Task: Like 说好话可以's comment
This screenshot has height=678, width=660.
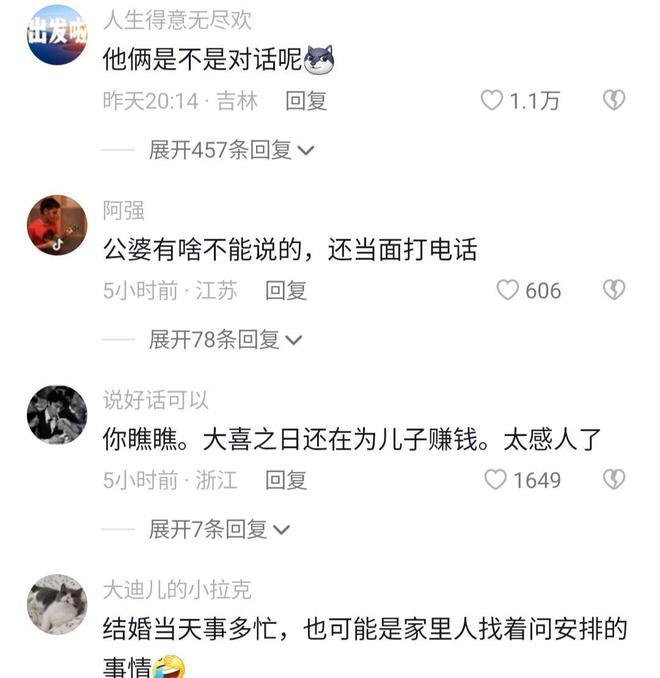Action: [495, 480]
